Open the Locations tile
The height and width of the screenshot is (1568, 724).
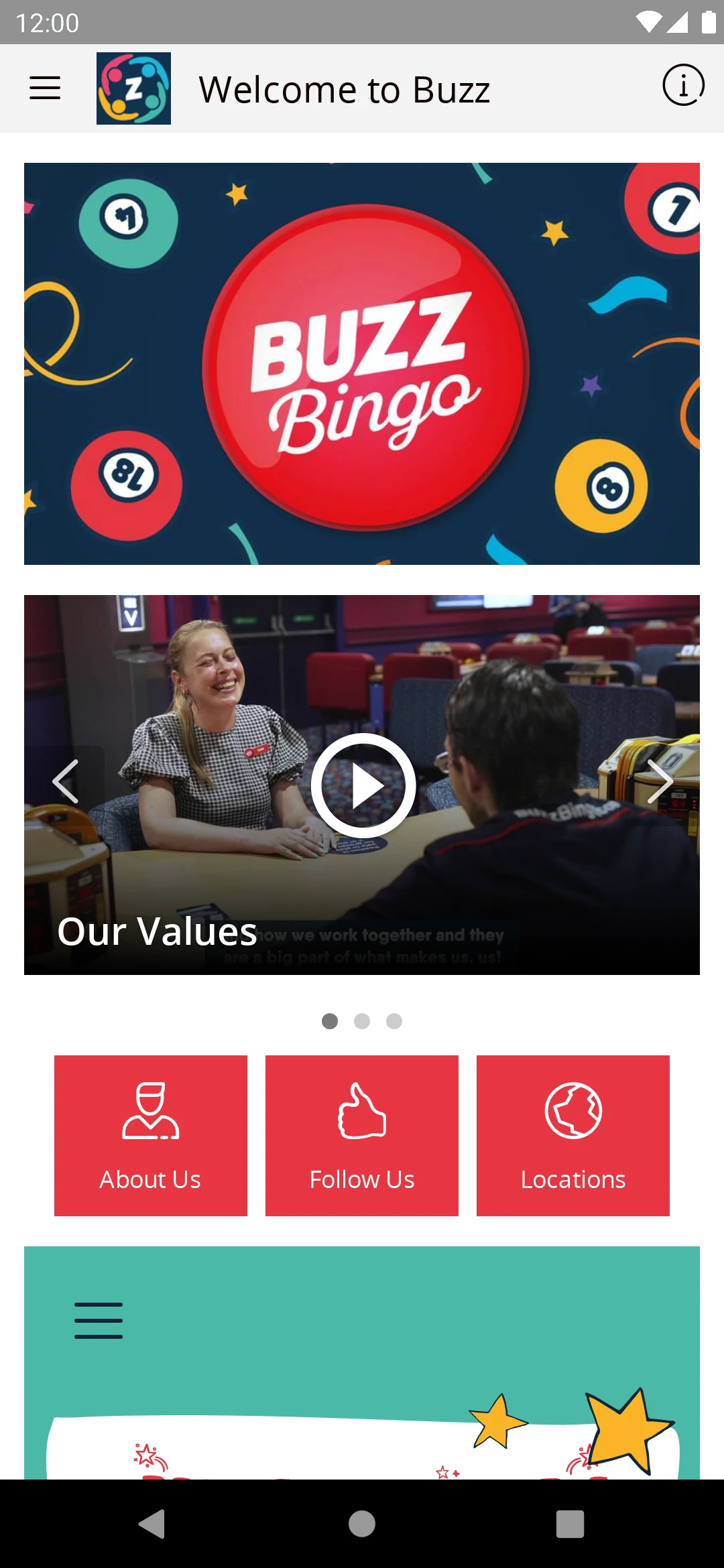pos(573,1136)
